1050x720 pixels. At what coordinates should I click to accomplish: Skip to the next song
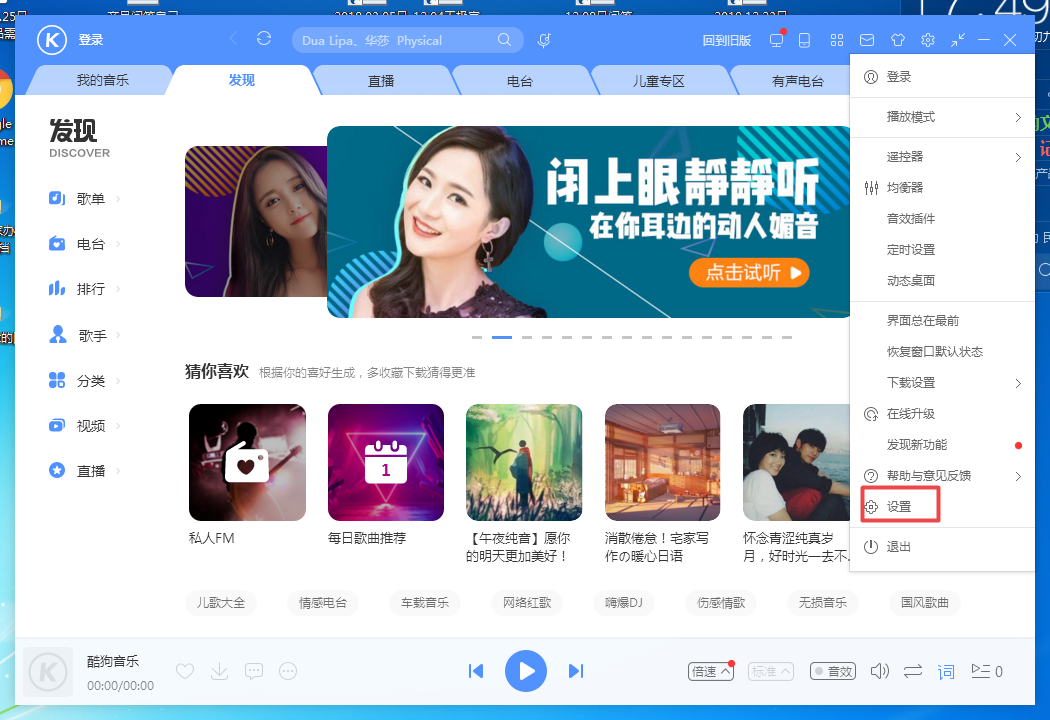click(576, 671)
